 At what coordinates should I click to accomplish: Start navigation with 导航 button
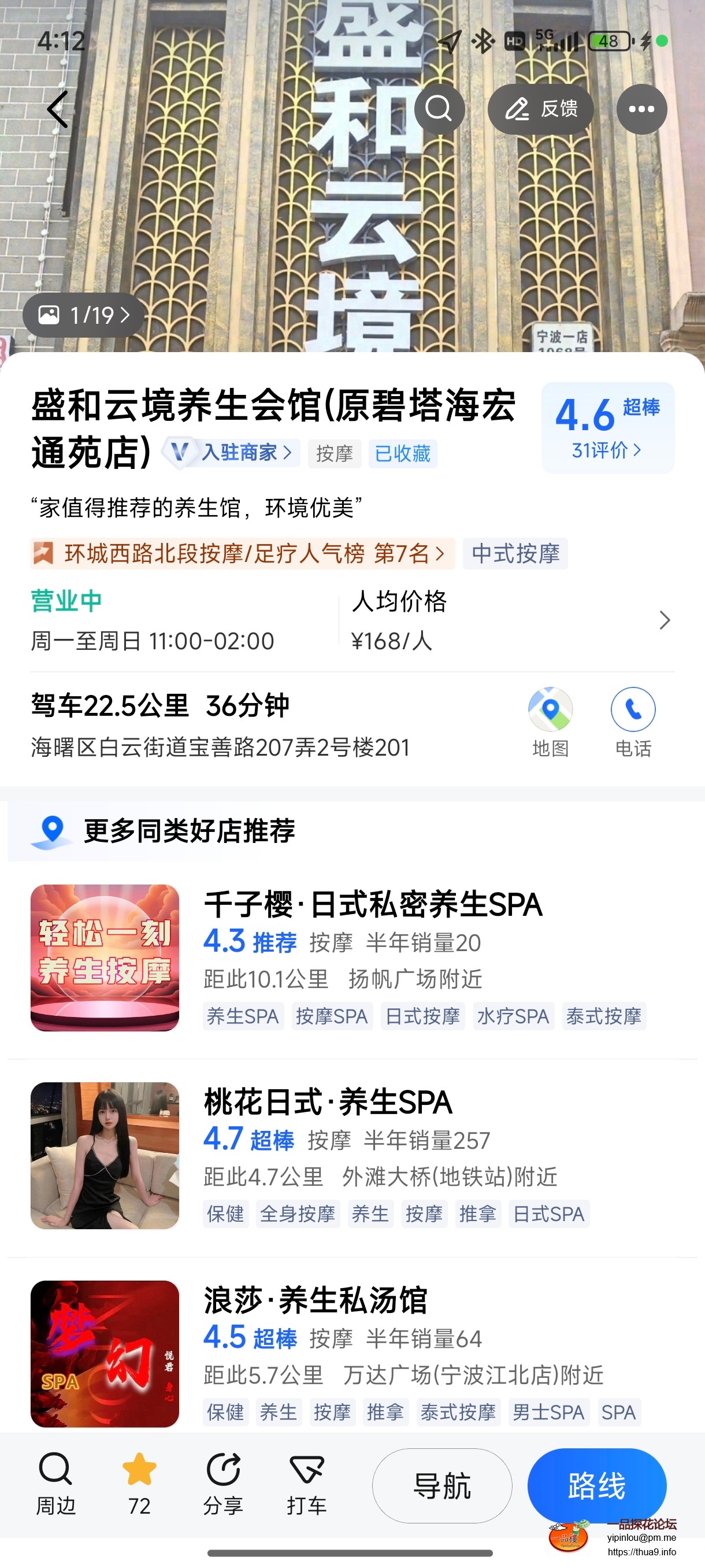click(441, 1486)
